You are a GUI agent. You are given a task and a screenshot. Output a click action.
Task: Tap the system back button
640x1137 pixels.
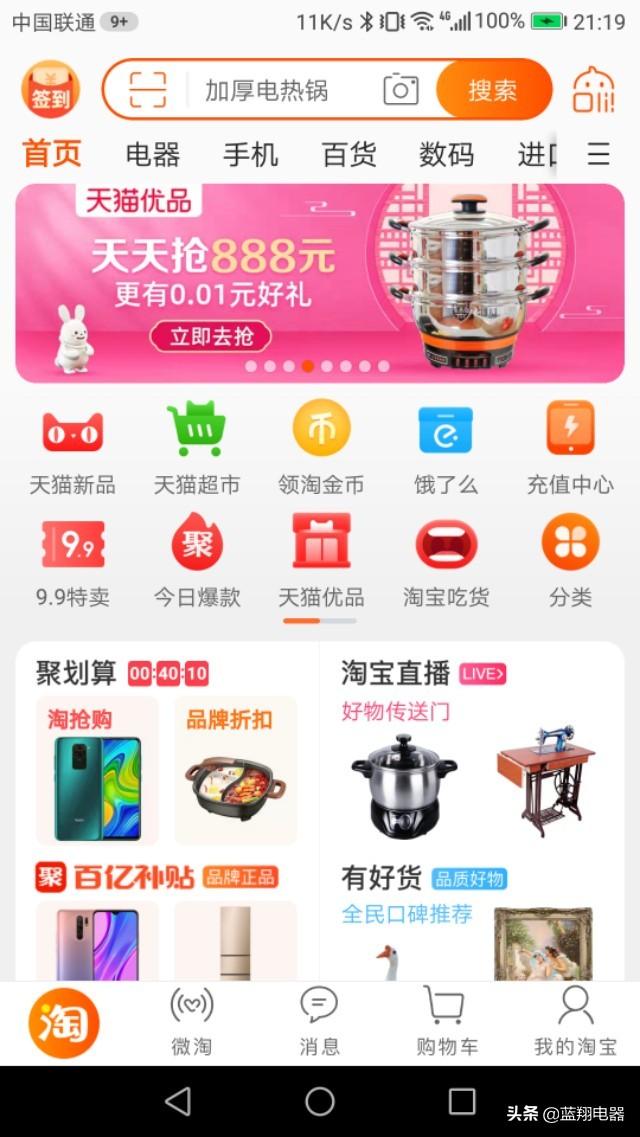point(178,1101)
